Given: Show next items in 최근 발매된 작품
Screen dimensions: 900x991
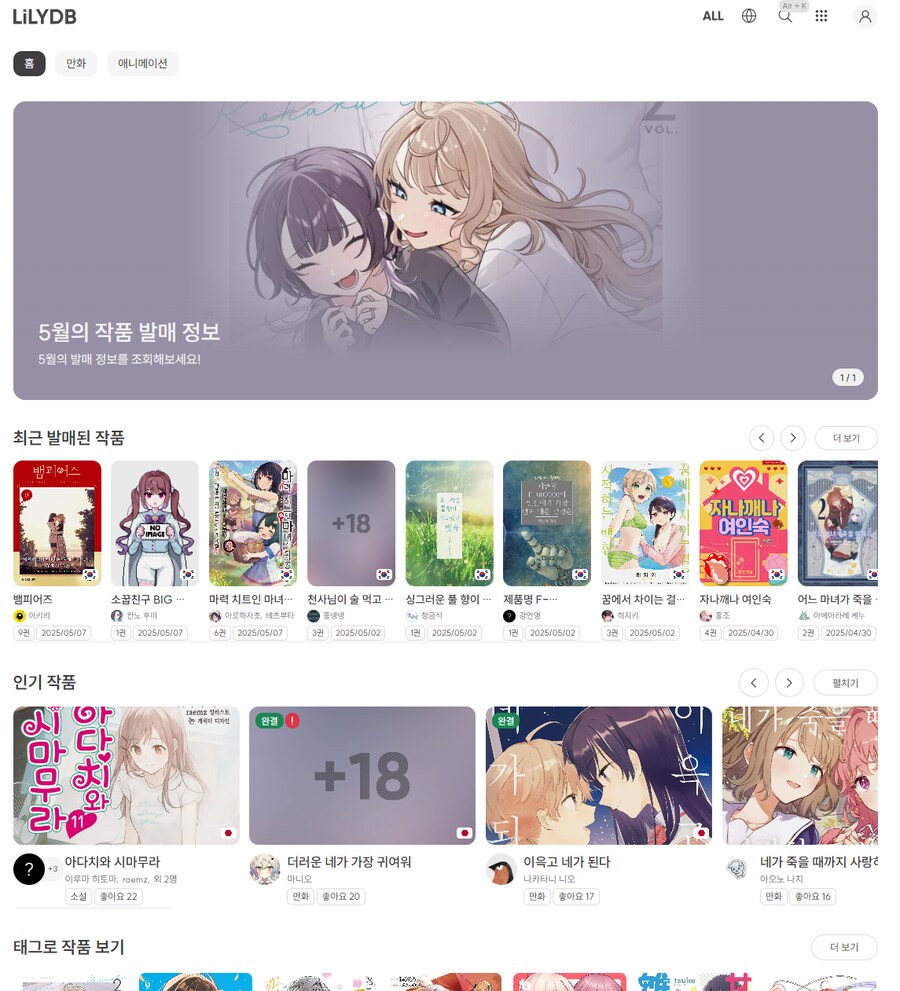Looking at the screenshot, I should click(793, 438).
